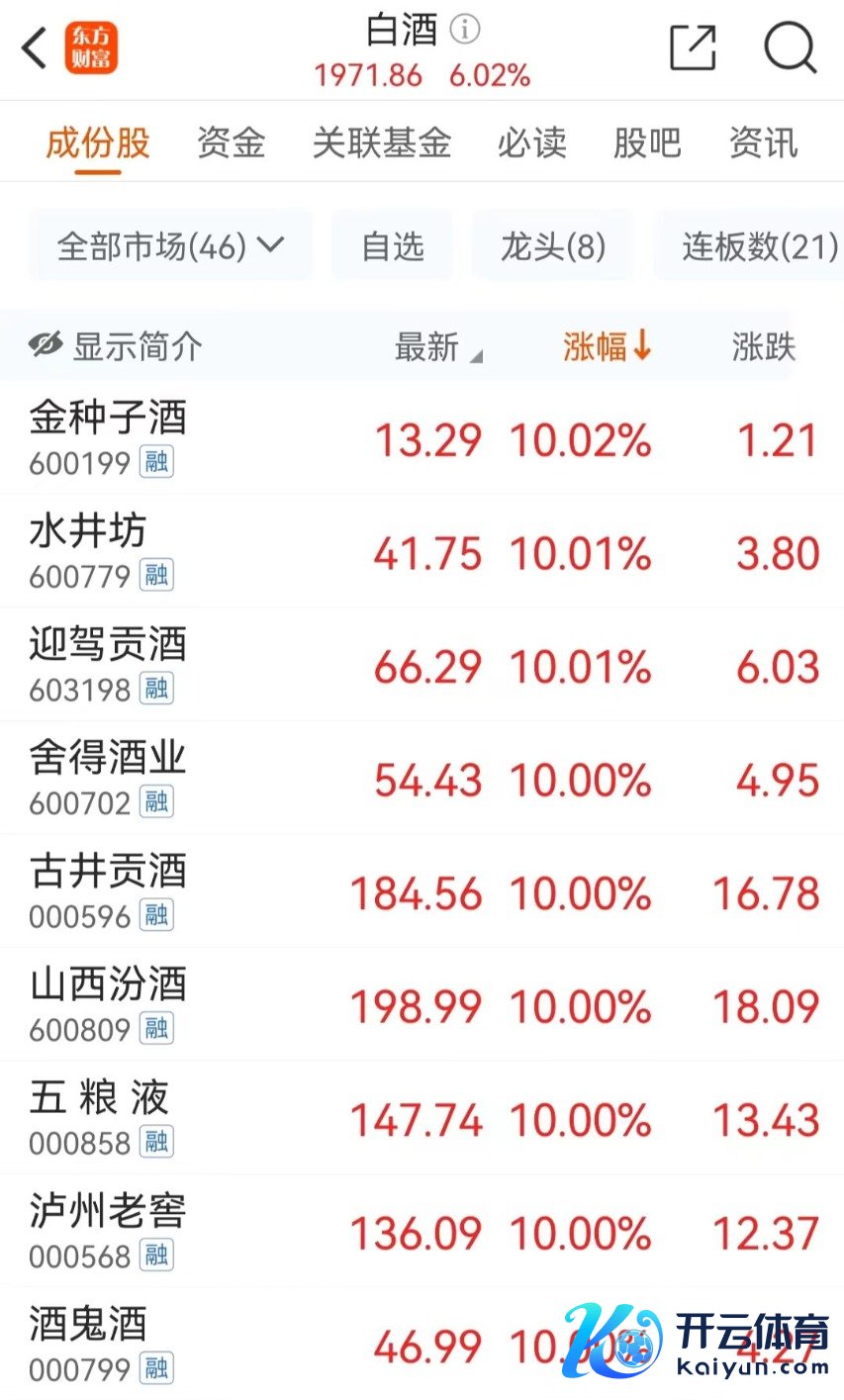
Task: Filter by 自选 stocks
Action: [x=392, y=245]
